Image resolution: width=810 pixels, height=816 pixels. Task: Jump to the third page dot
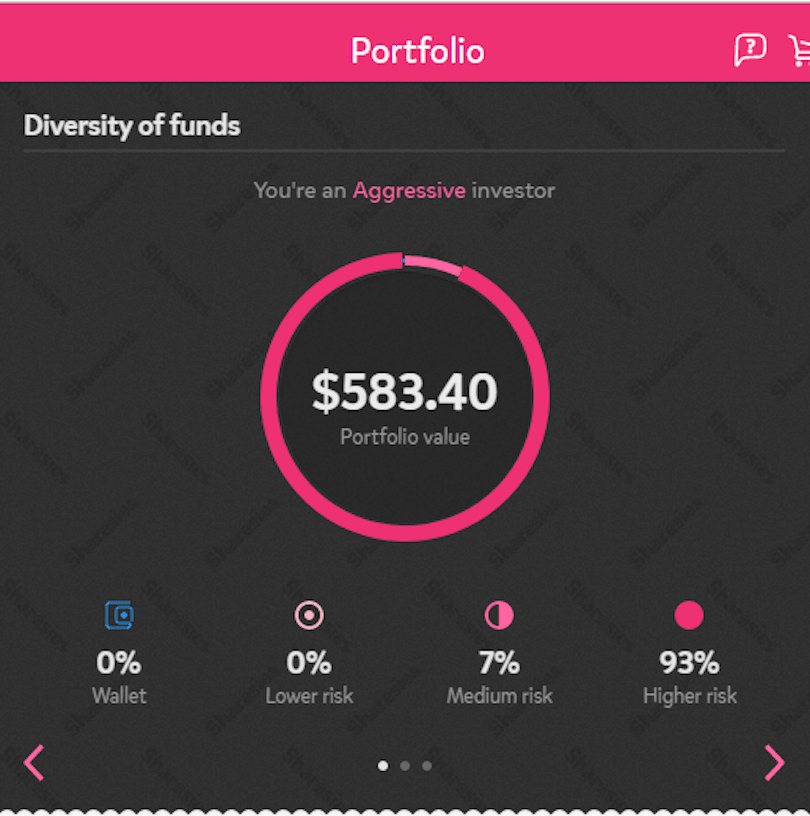point(427,766)
